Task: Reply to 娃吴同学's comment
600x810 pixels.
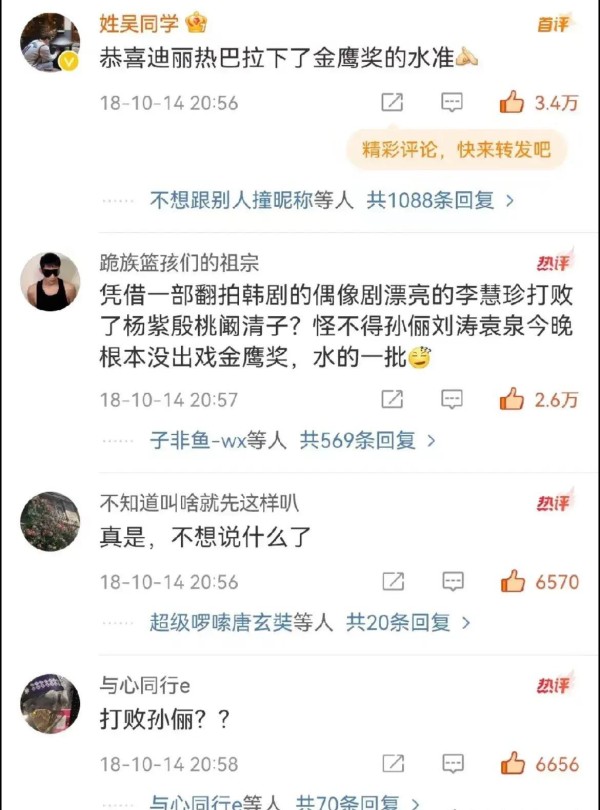Action: [x=452, y=102]
